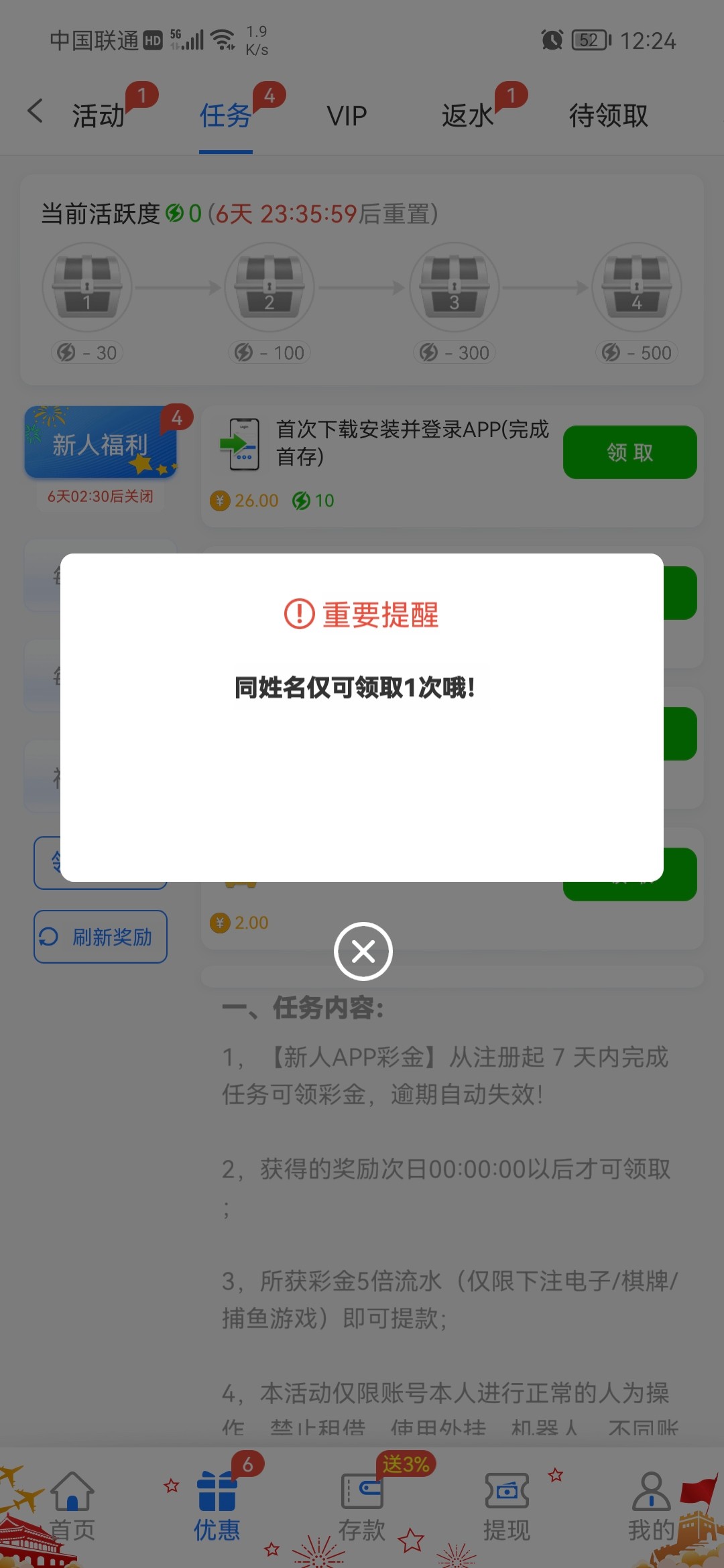724x1568 pixels.
Task: Switch to the 返水 tab
Action: tap(467, 115)
